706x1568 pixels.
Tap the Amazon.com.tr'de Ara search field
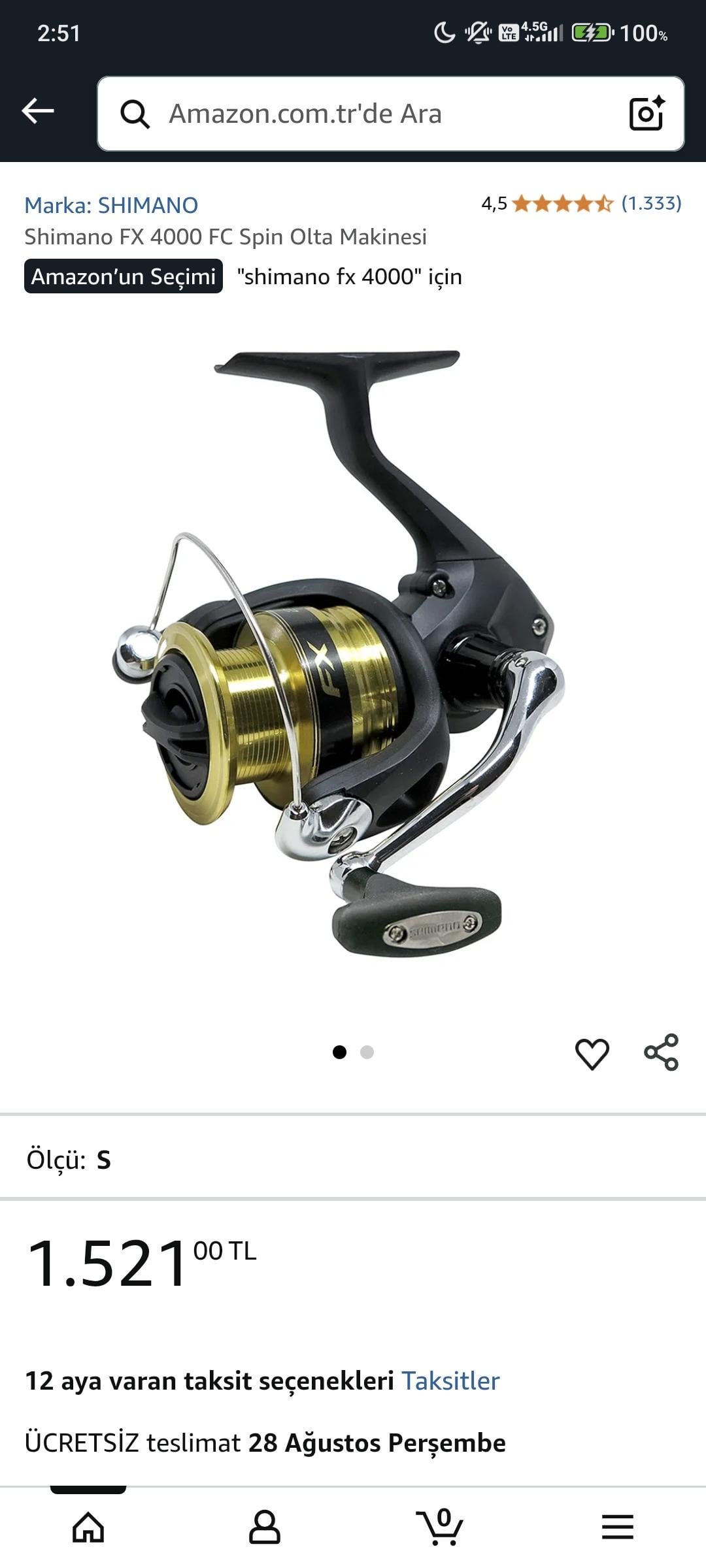pyautogui.click(x=366, y=114)
